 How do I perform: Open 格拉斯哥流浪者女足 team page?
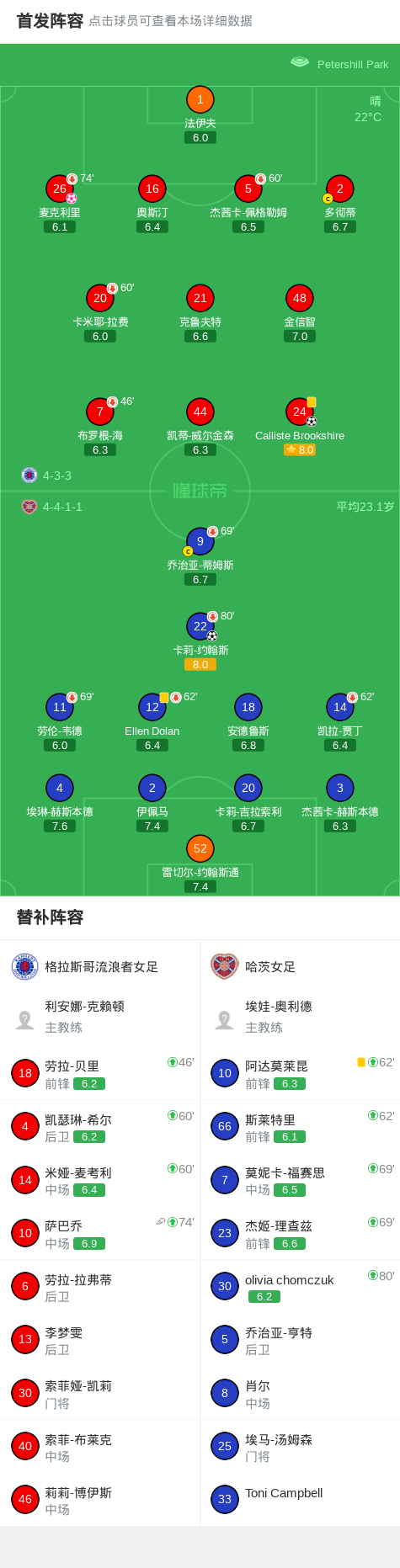coord(100,966)
